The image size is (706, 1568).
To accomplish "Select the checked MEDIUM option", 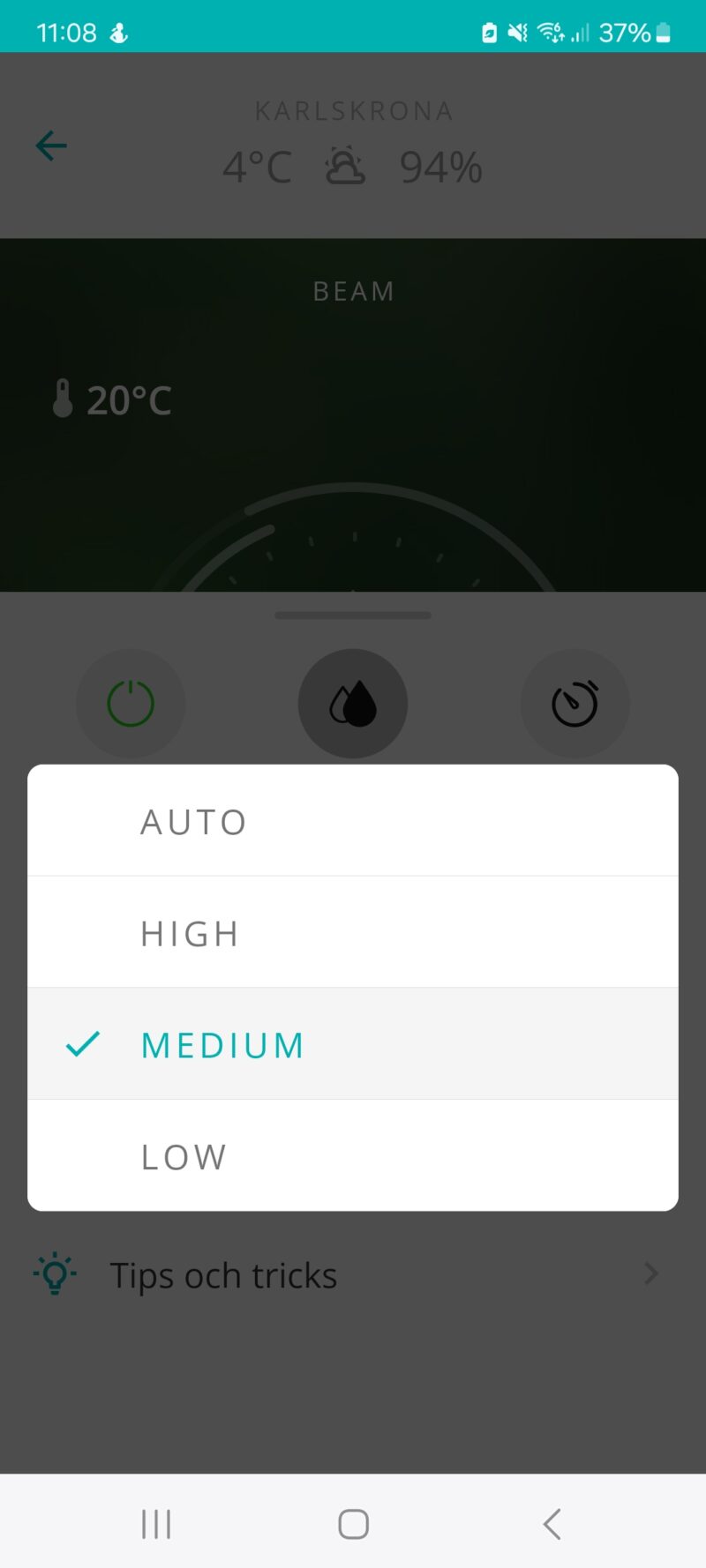I will tap(353, 1044).
